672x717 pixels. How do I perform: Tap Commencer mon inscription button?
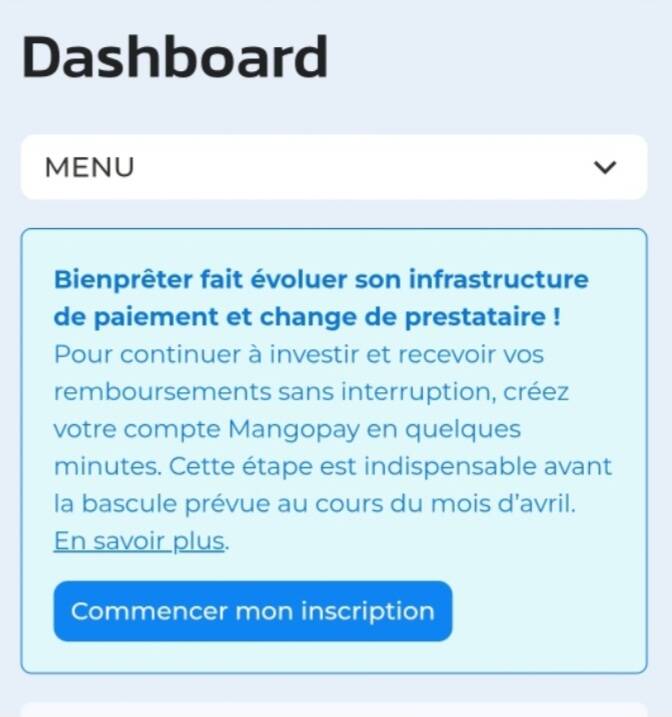(252, 611)
